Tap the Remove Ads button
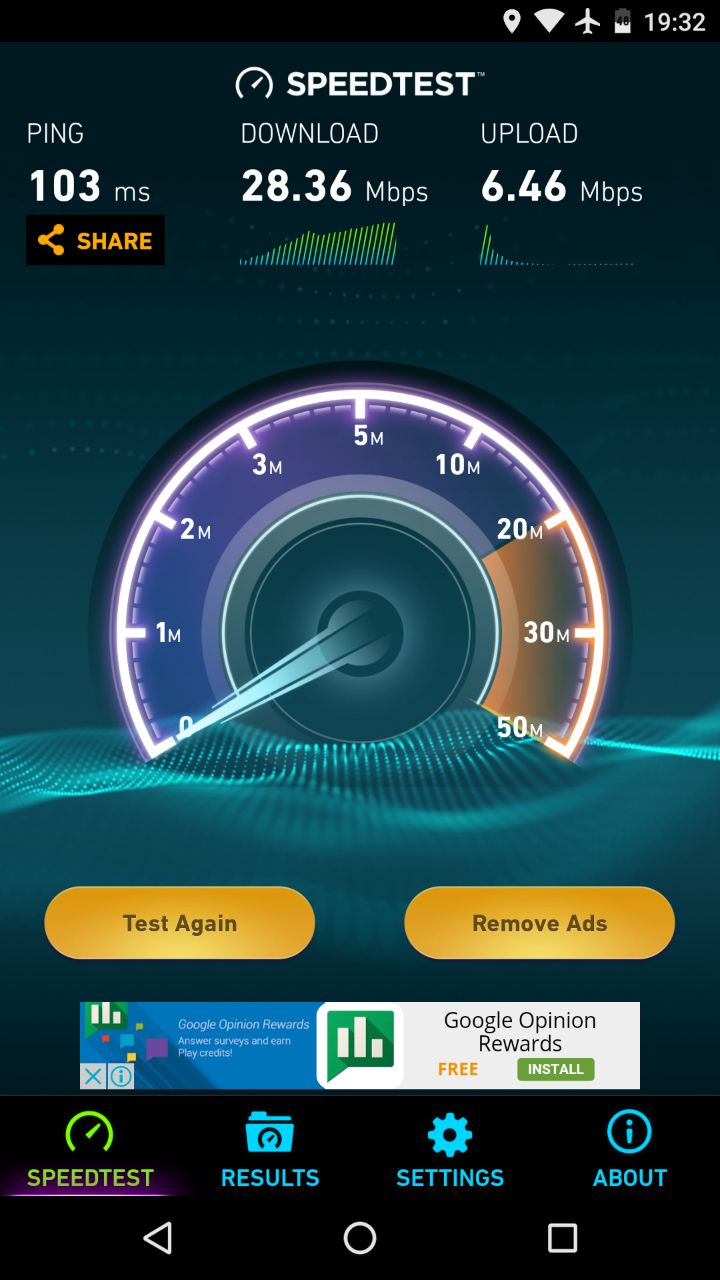The image size is (720, 1280). click(539, 923)
